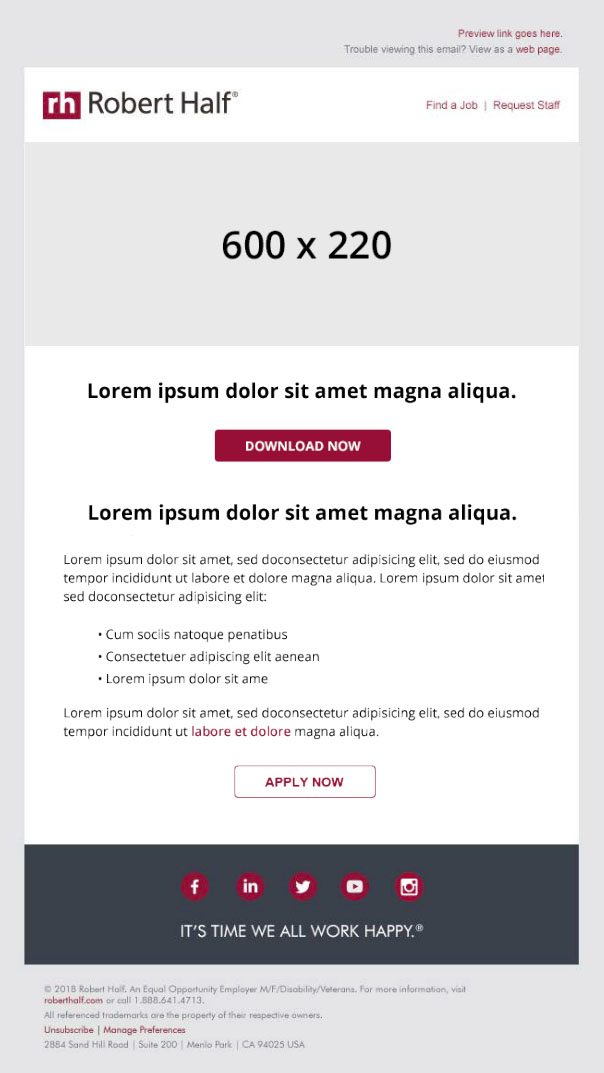Open the 'web page' view link
Viewport: 604px width, 1073px height.
click(x=538, y=49)
